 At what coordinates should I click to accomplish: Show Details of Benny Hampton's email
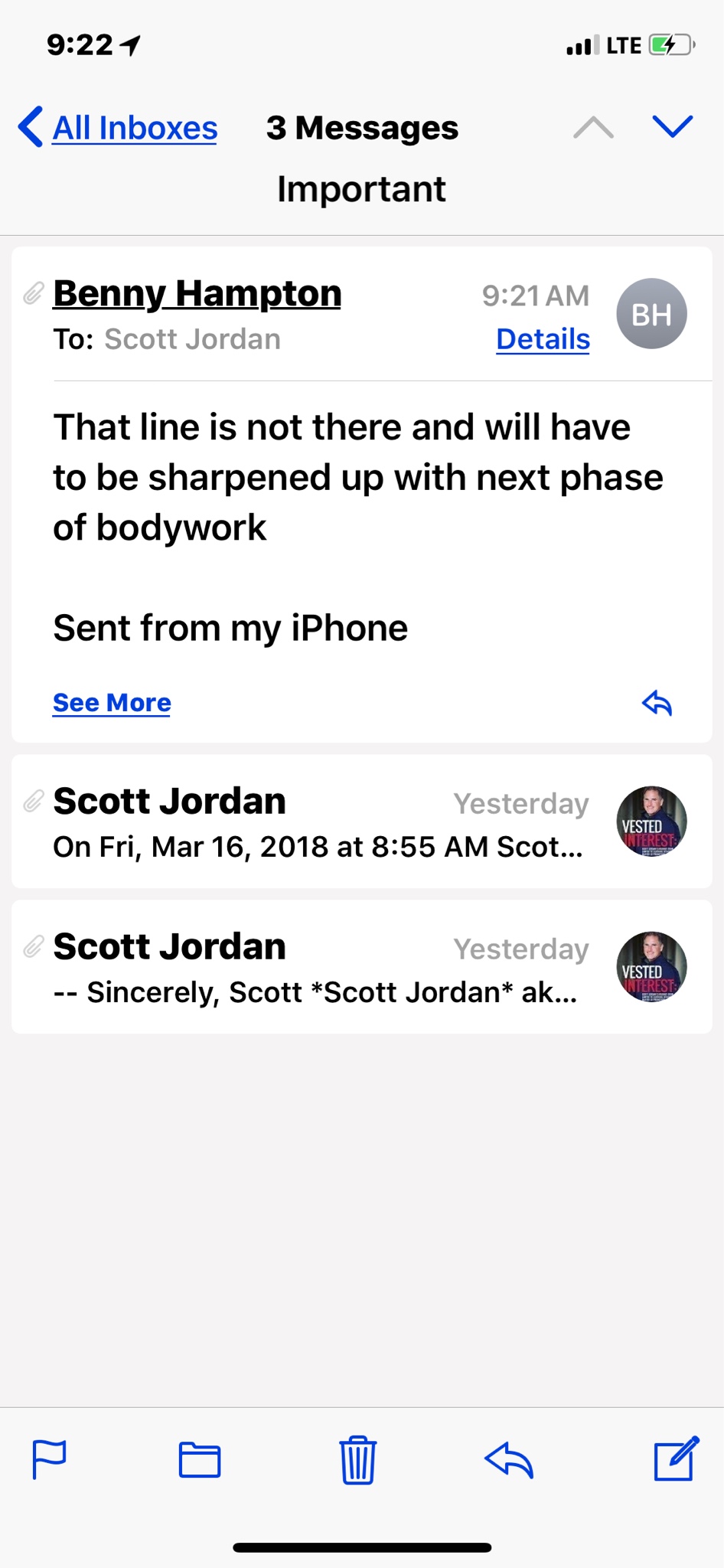(x=543, y=339)
